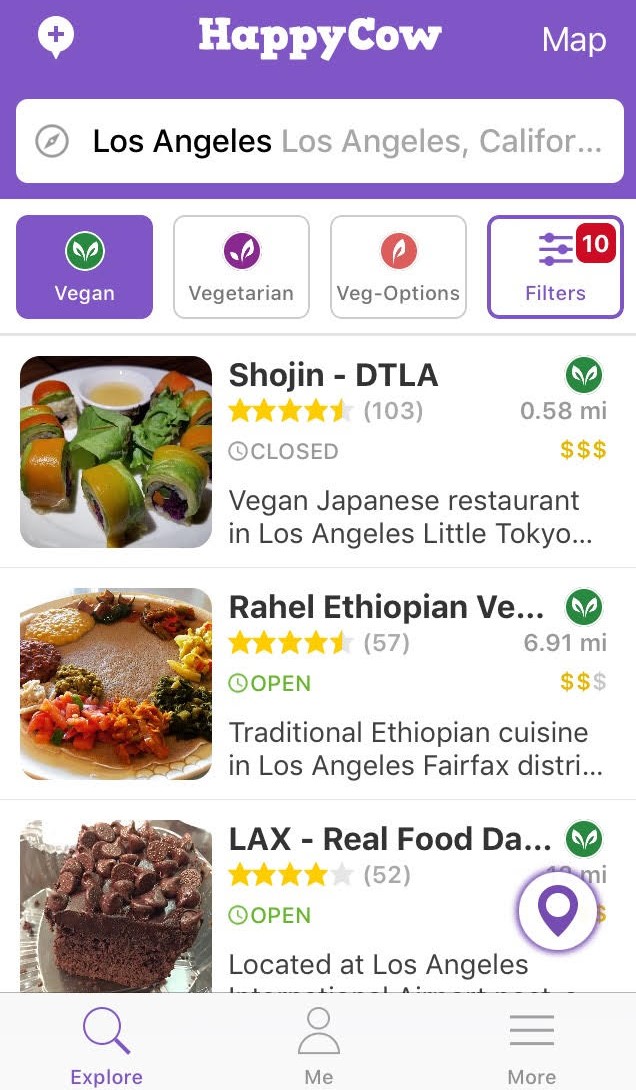Viewport: 636px width, 1090px height.
Task: Go to the Explore tab
Action: point(106,1045)
